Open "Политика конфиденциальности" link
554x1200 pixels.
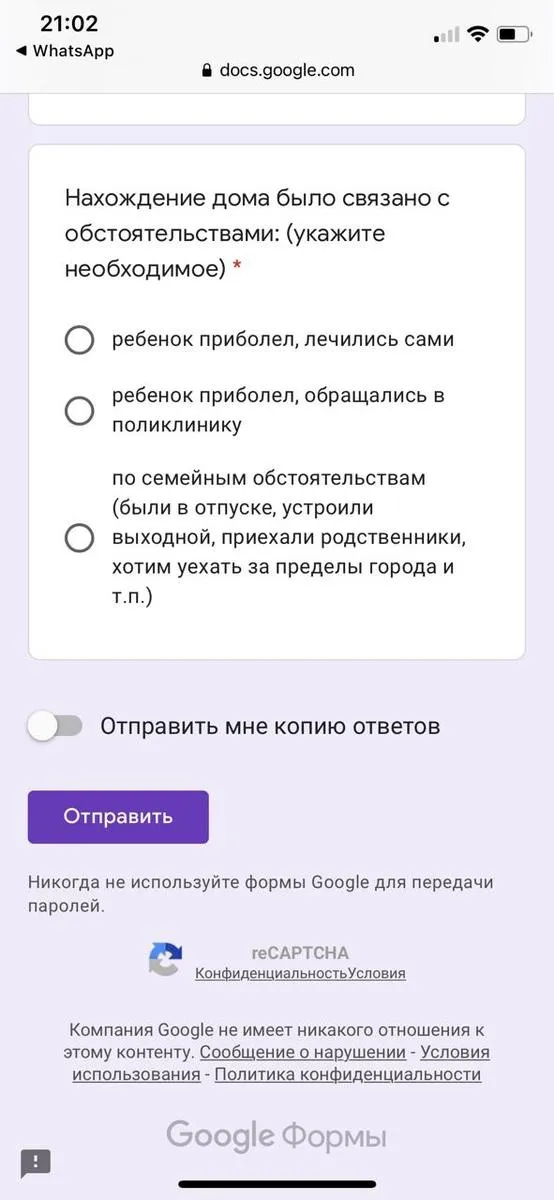pyautogui.click(x=348, y=1075)
